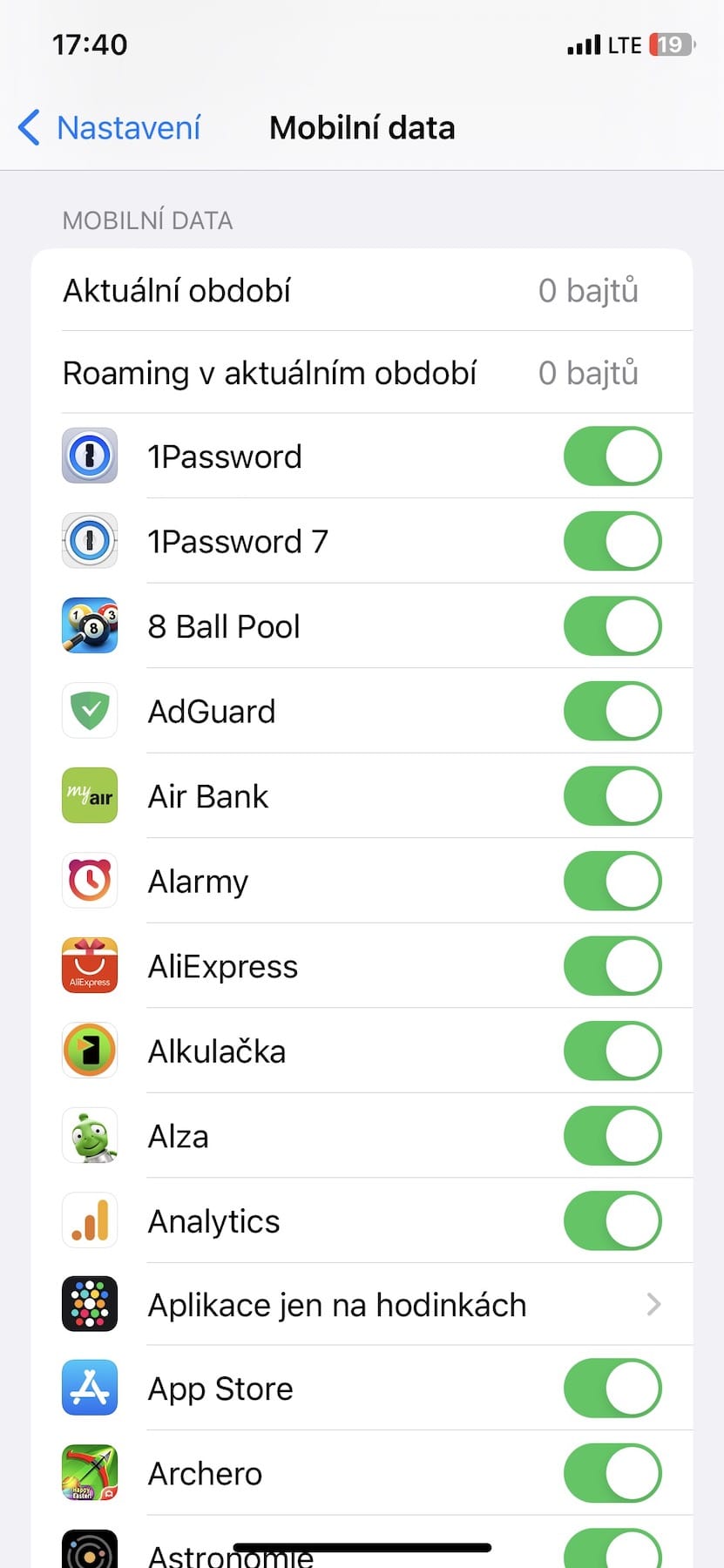Toggle Alza mobile data switch
The image size is (724, 1568).
[x=612, y=1136]
